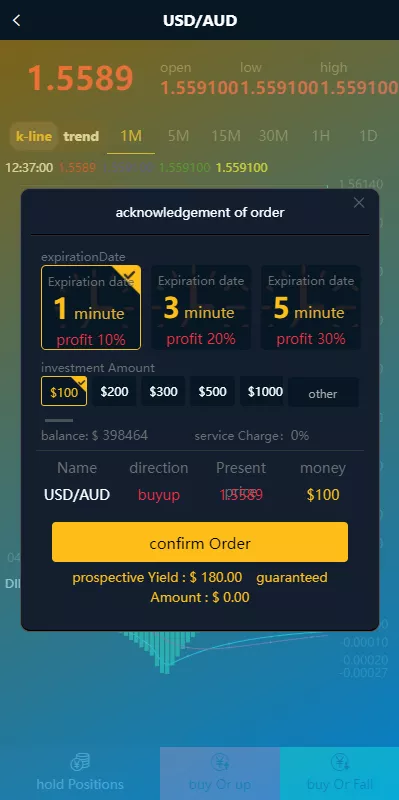
Task: Select the 1 minute expiration option
Action: [x=91, y=308]
